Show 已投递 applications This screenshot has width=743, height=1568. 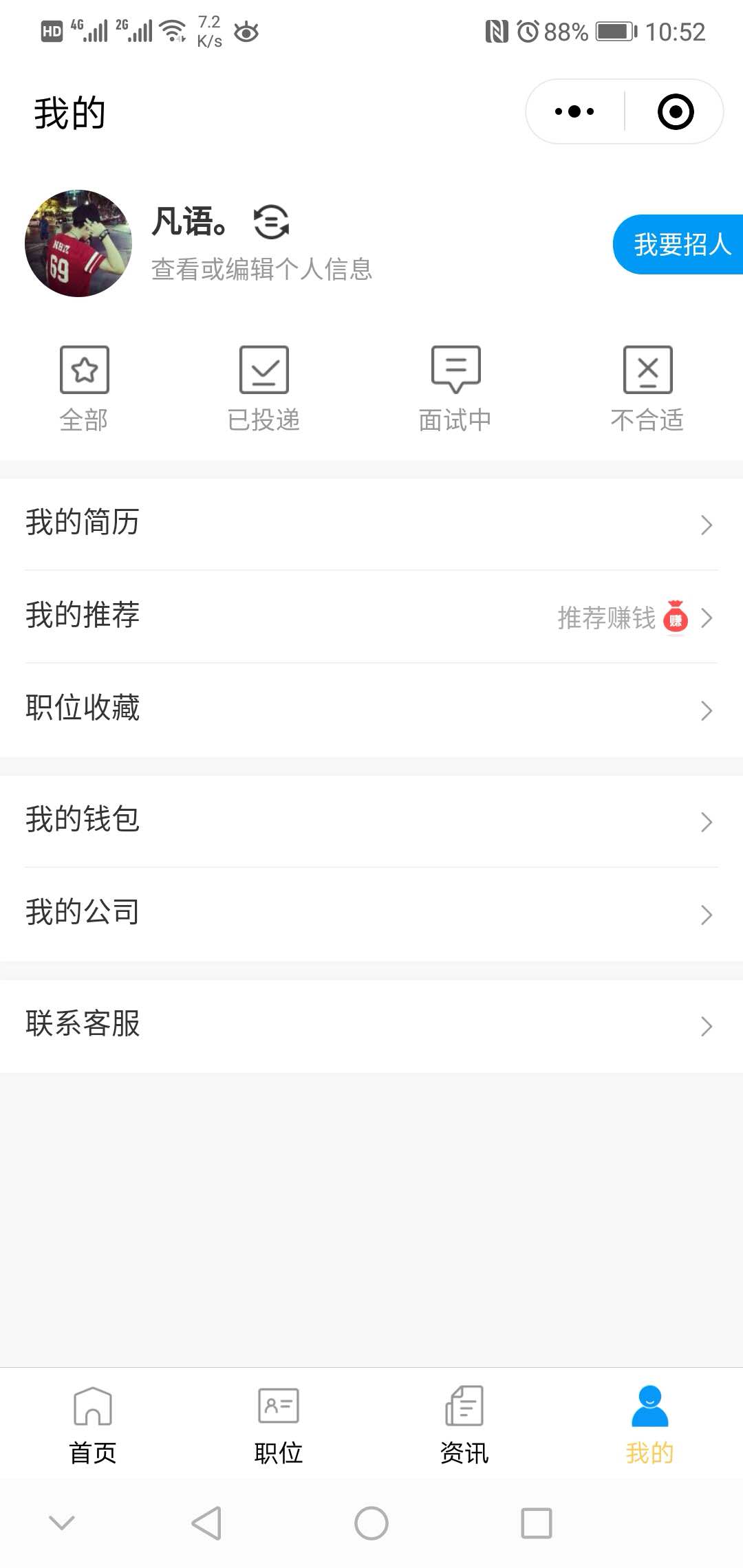coord(263,389)
